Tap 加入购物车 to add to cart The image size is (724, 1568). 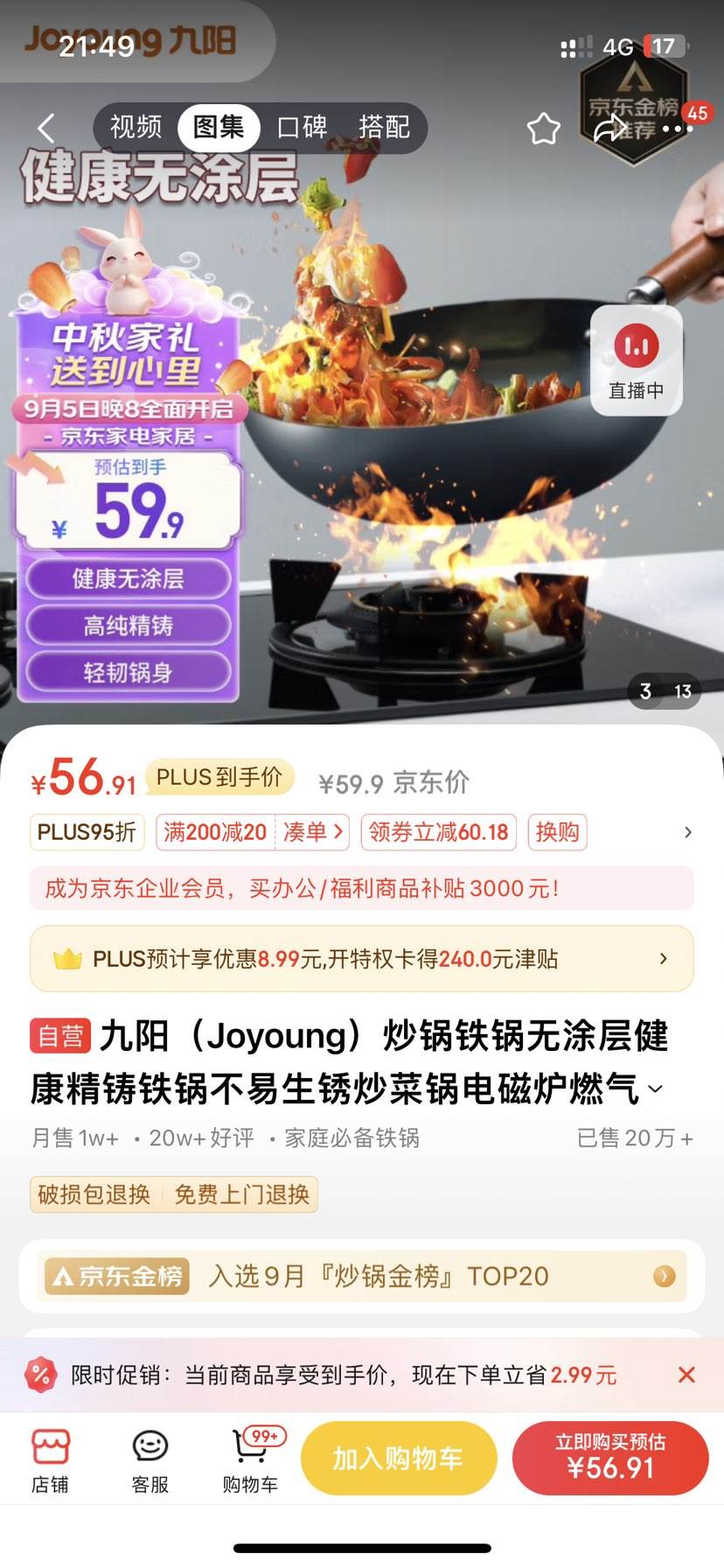tap(399, 1457)
